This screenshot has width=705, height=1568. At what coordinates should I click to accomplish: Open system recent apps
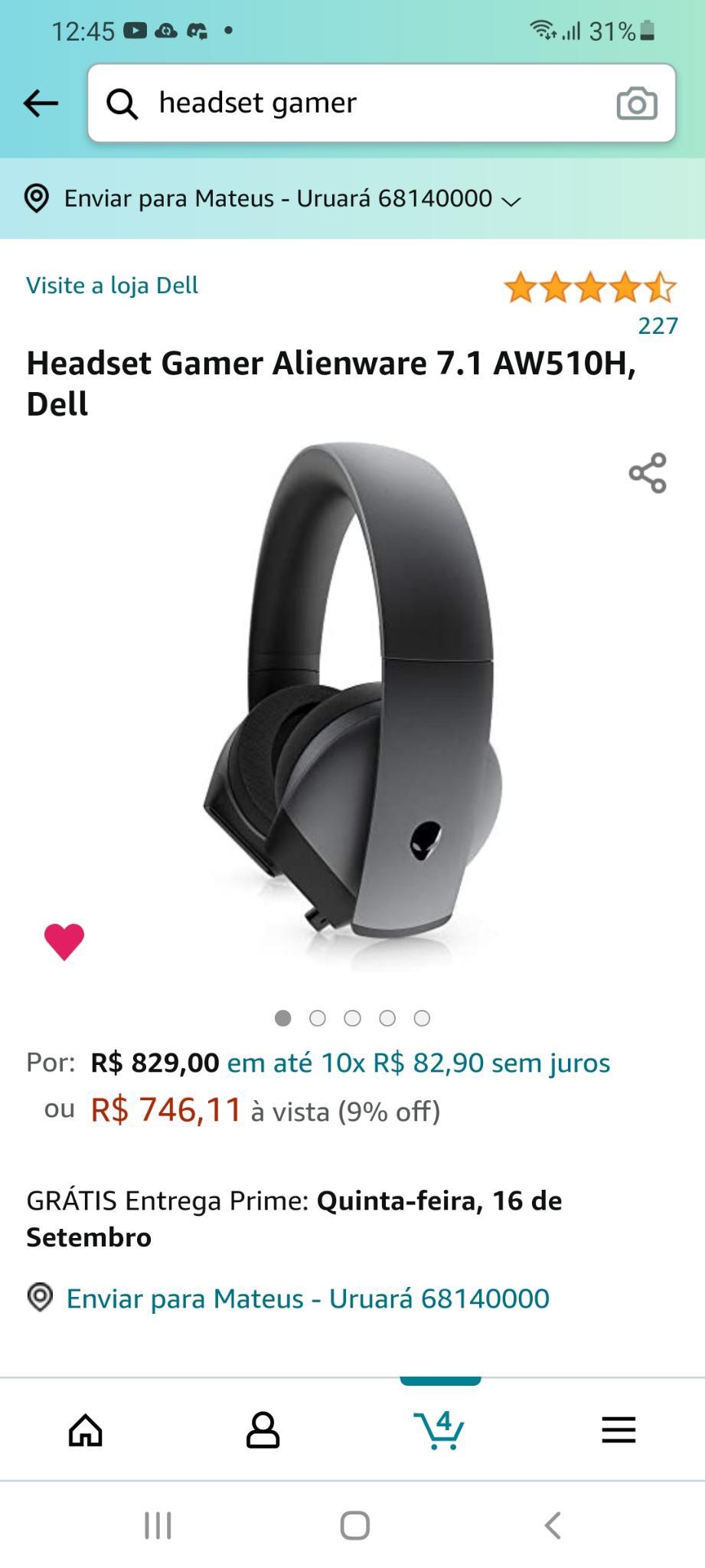[158, 1525]
